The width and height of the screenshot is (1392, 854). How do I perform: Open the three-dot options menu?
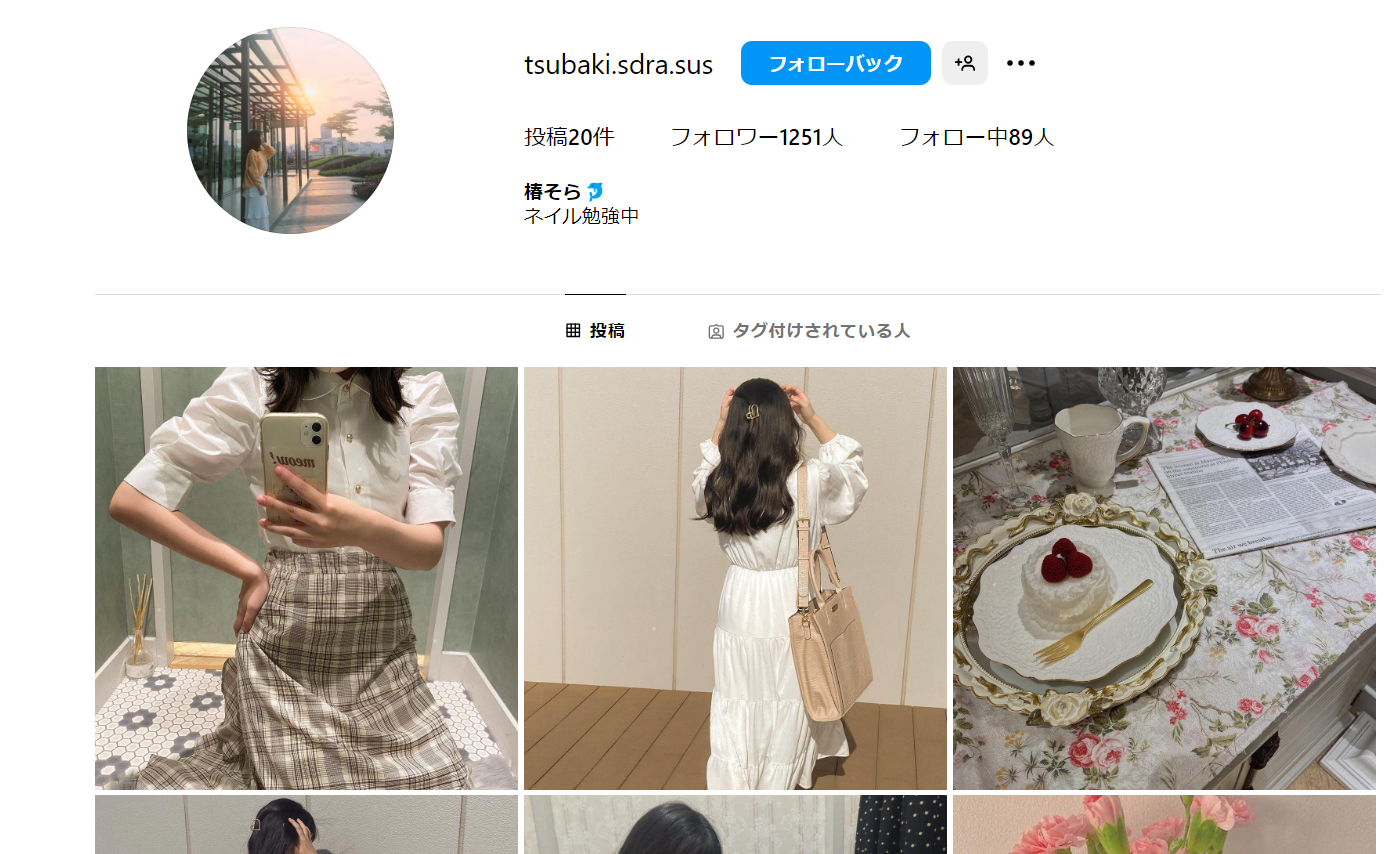(x=1021, y=63)
